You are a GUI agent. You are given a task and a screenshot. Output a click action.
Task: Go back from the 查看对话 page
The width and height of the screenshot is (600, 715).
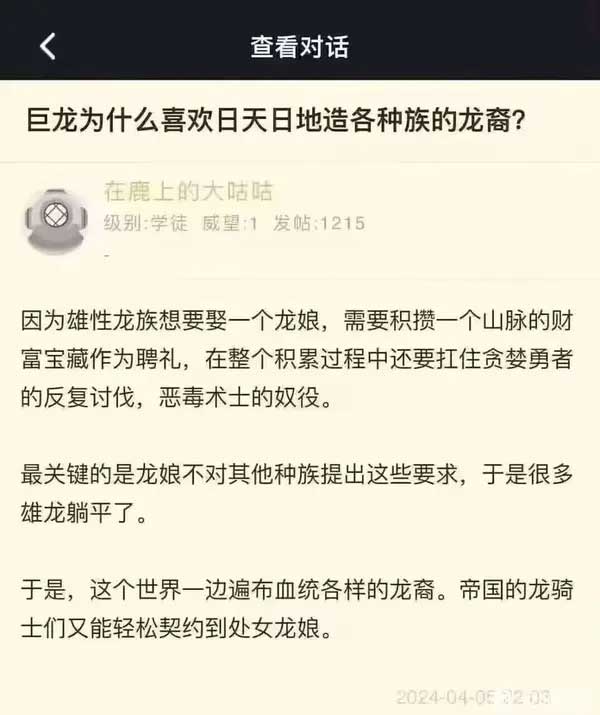click(x=47, y=44)
